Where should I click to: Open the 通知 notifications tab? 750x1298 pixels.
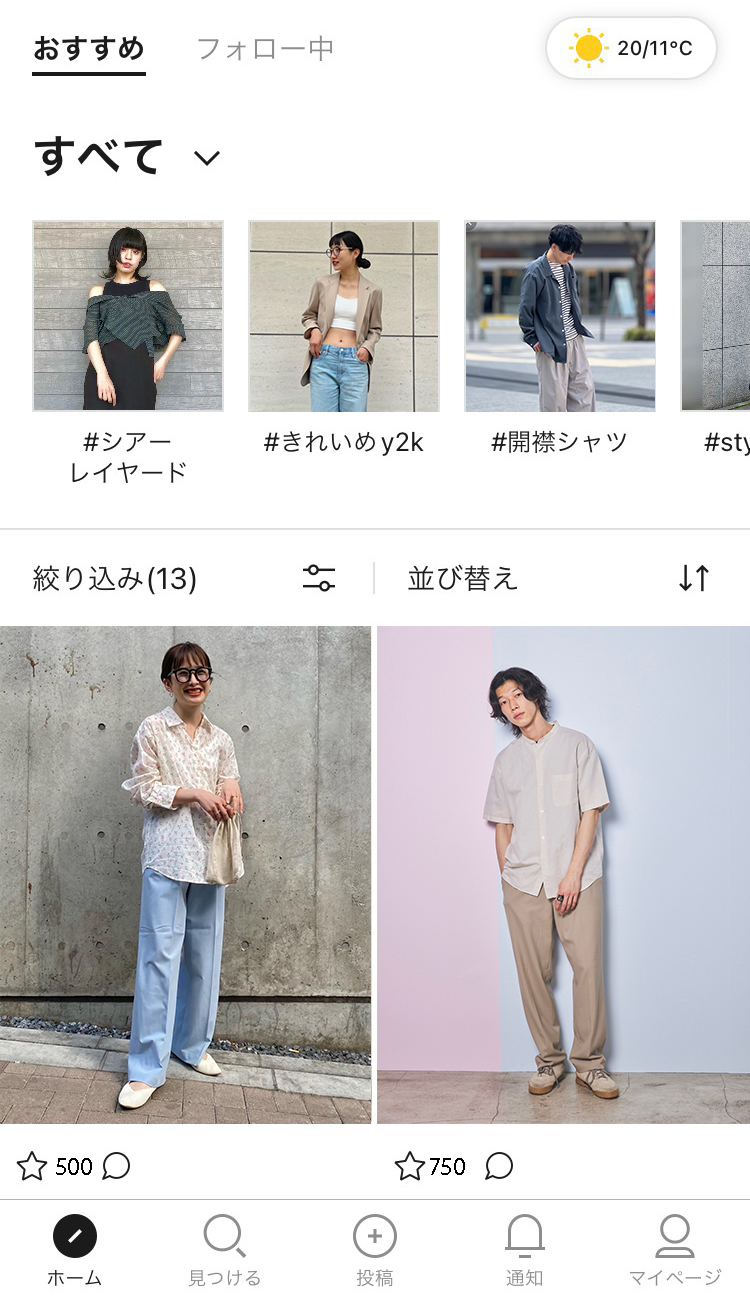524,1250
